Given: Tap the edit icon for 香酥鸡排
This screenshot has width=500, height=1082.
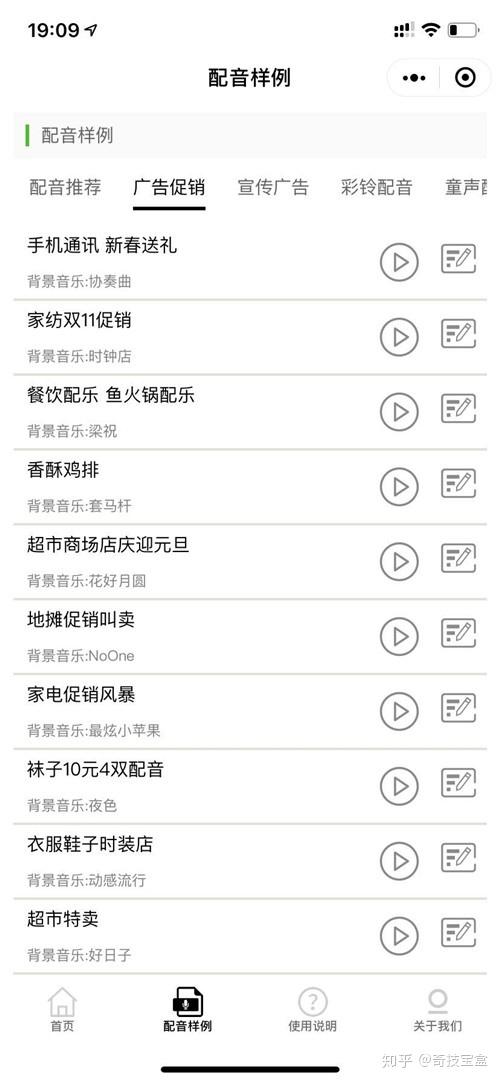Looking at the screenshot, I should tap(459, 484).
